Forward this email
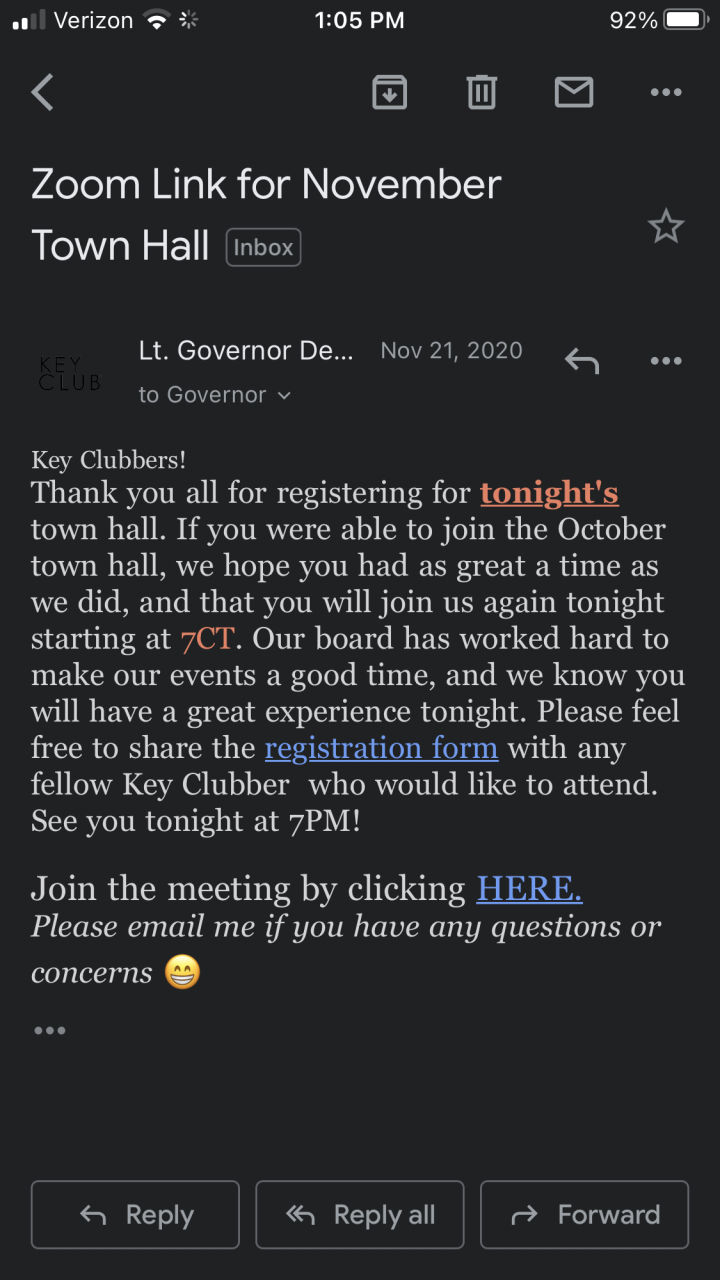The image size is (720, 1280). pyautogui.click(x=585, y=1215)
